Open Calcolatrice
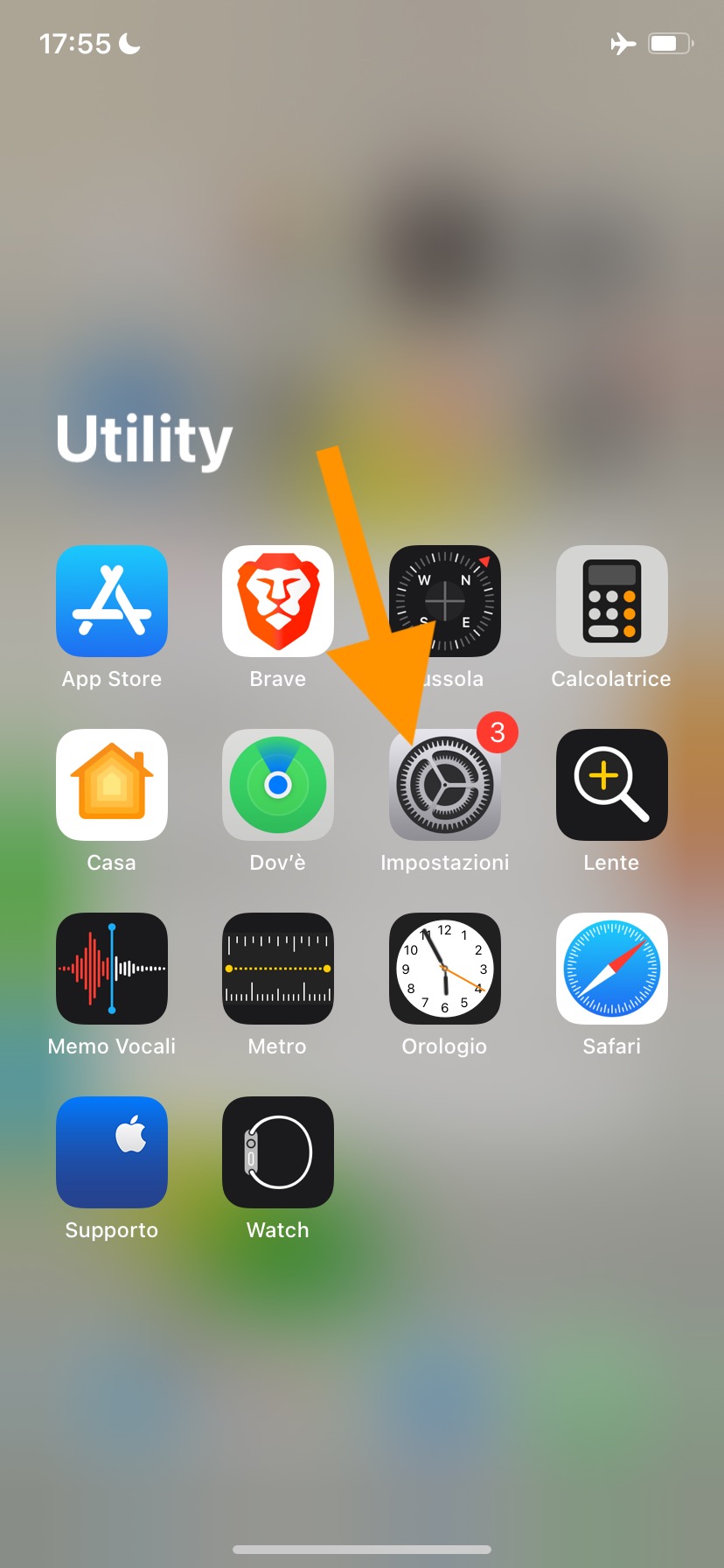 (x=611, y=601)
